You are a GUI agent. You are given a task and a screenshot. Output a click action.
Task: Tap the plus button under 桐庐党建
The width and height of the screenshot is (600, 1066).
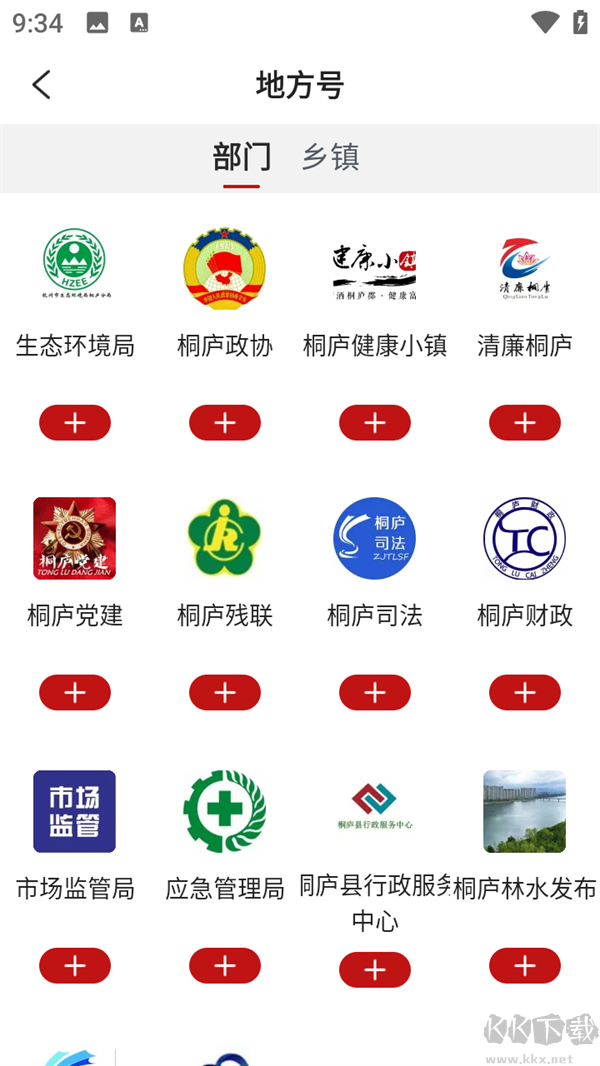[x=75, y=692]
